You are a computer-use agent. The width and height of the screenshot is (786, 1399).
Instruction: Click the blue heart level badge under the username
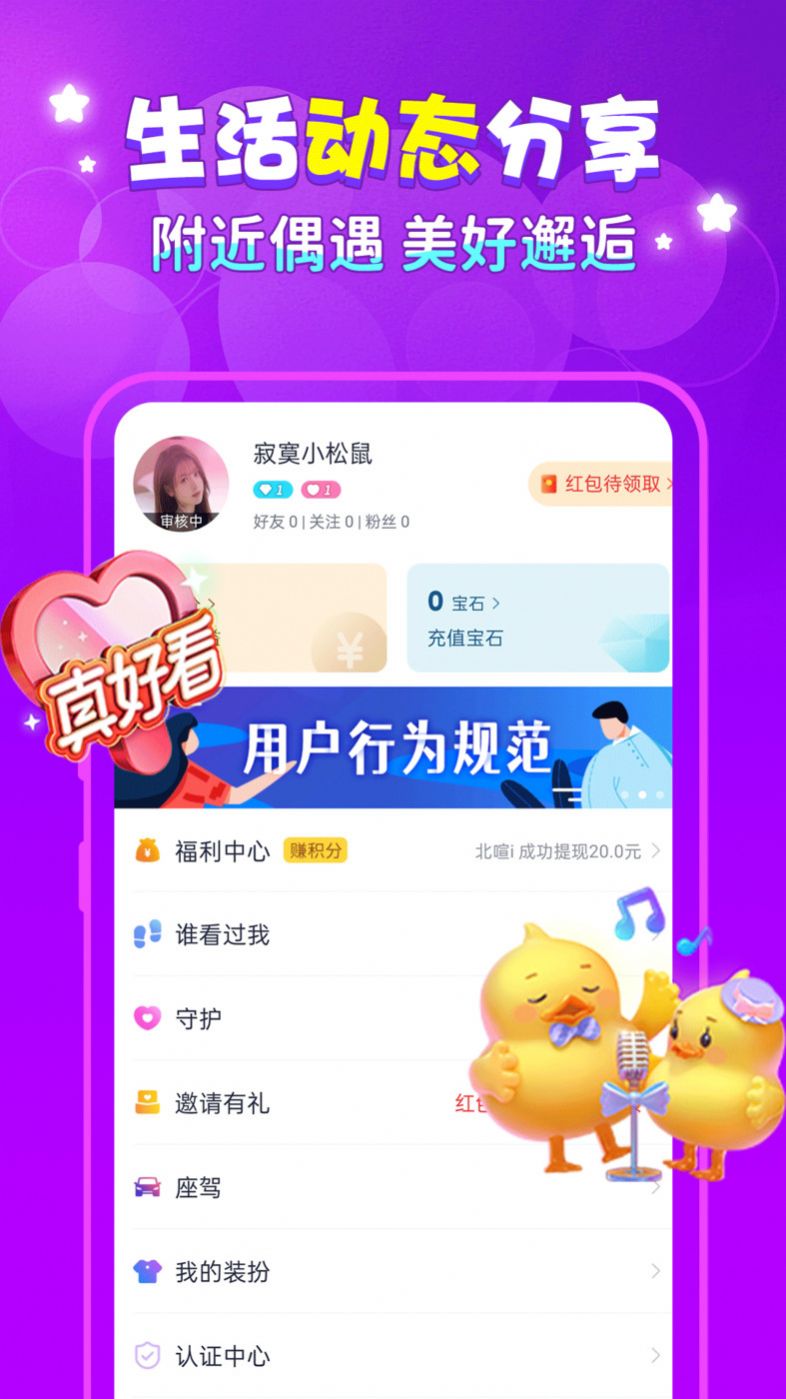pos(272,490)
